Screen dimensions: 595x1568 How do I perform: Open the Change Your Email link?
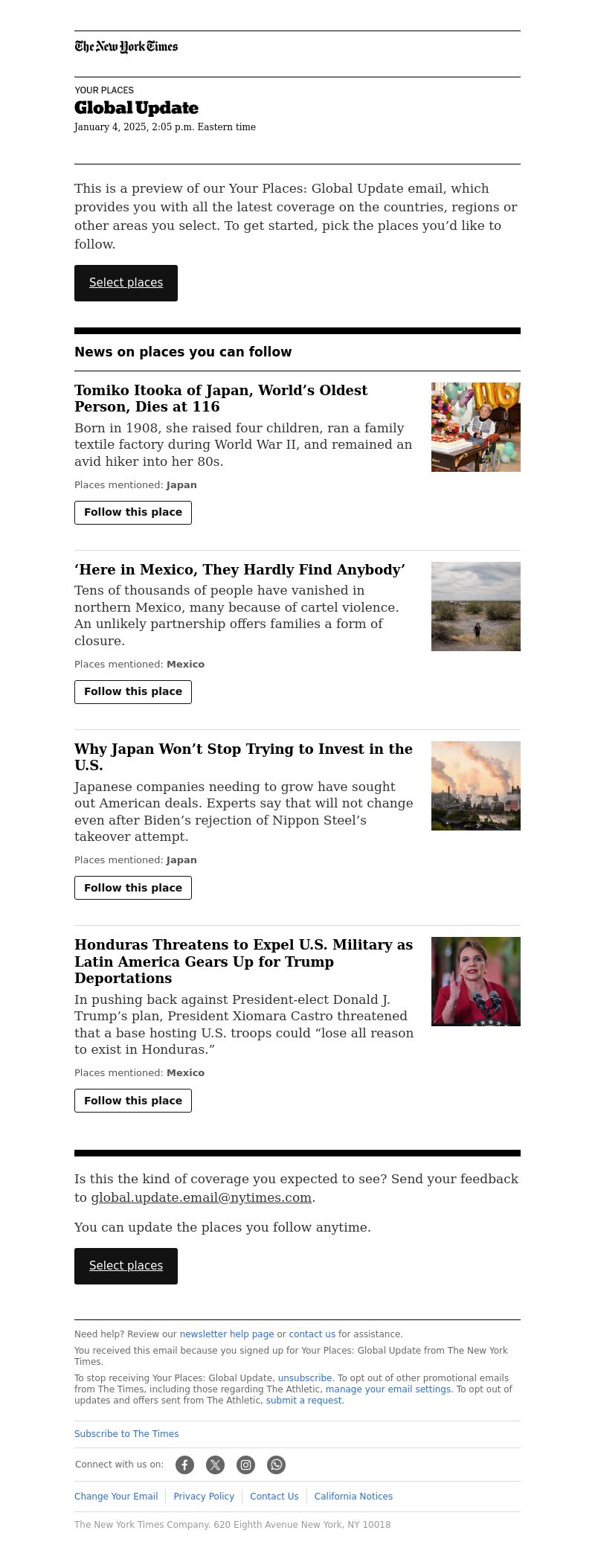point(116,1497)
